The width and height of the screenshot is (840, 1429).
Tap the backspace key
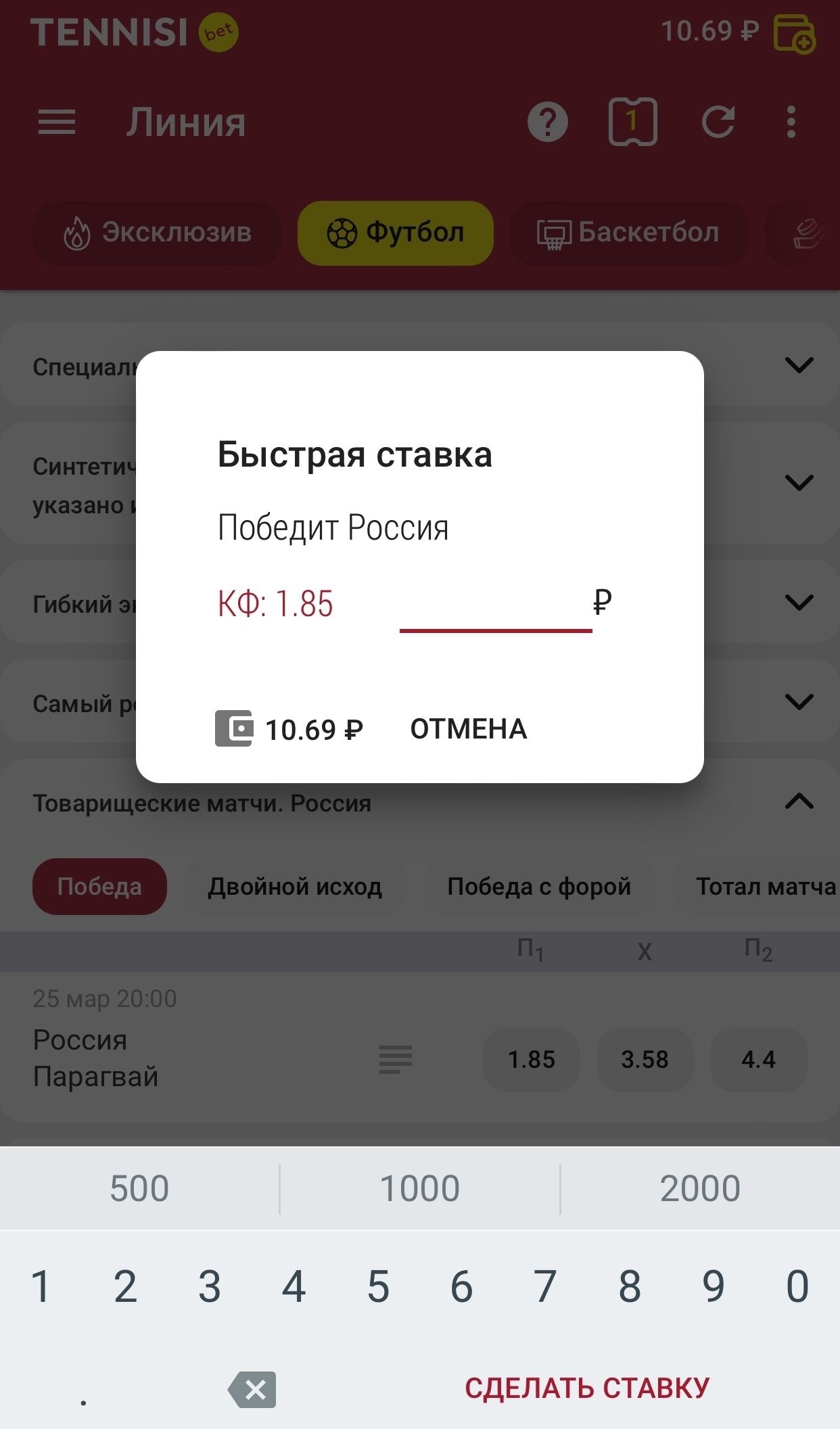click(252, 1389)
